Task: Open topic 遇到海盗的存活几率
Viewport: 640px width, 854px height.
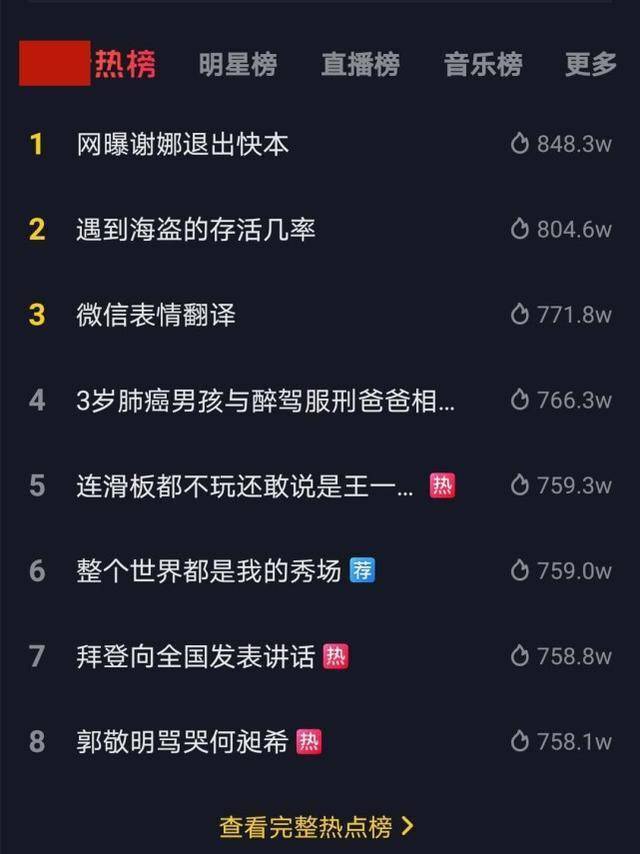Action: [196, 230]
